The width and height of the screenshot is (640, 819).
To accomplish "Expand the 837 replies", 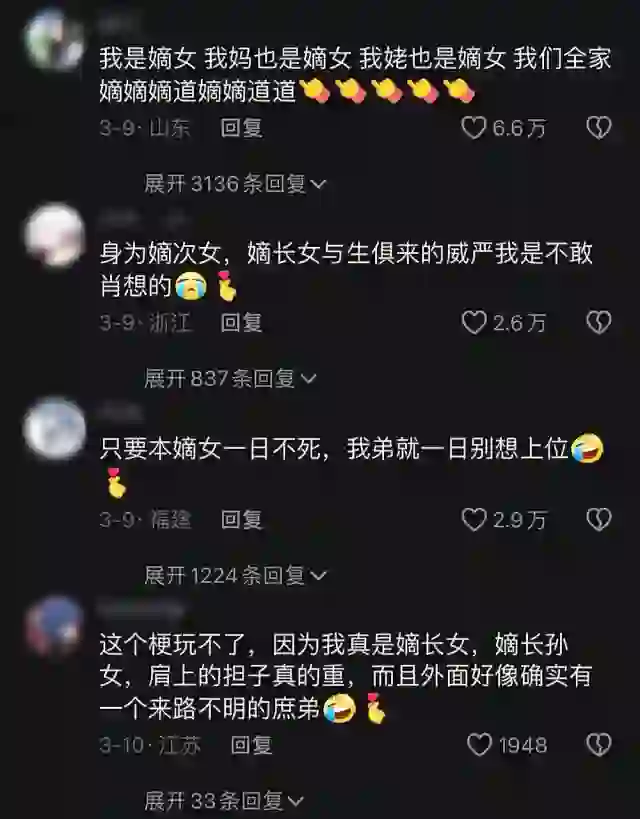I will pyautogui.click(x=230, y=378).
